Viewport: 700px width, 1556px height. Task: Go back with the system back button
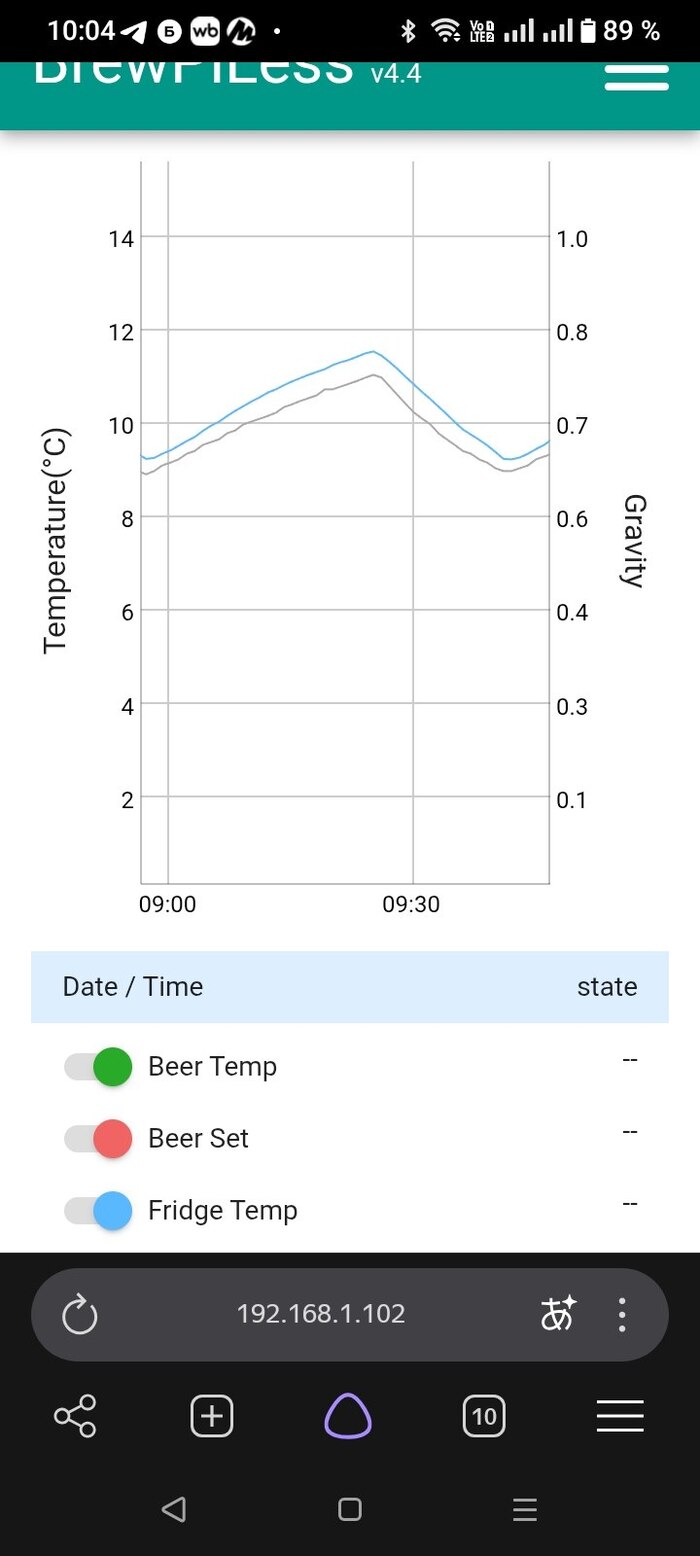(173, 1509)
